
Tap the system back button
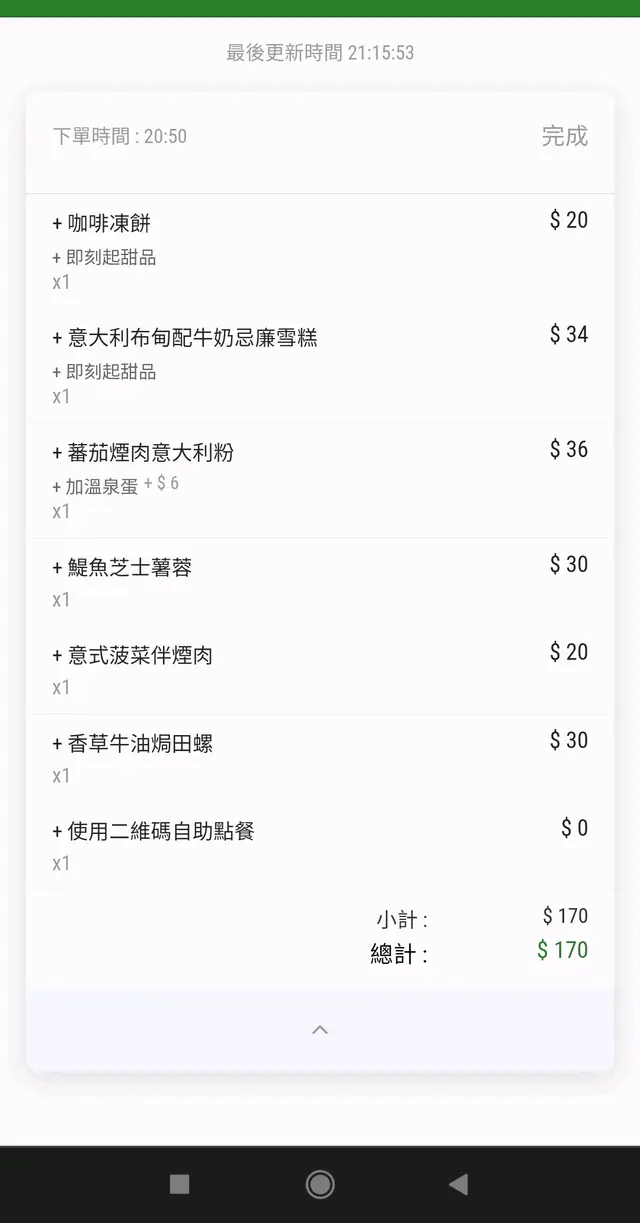point(458,1185)
